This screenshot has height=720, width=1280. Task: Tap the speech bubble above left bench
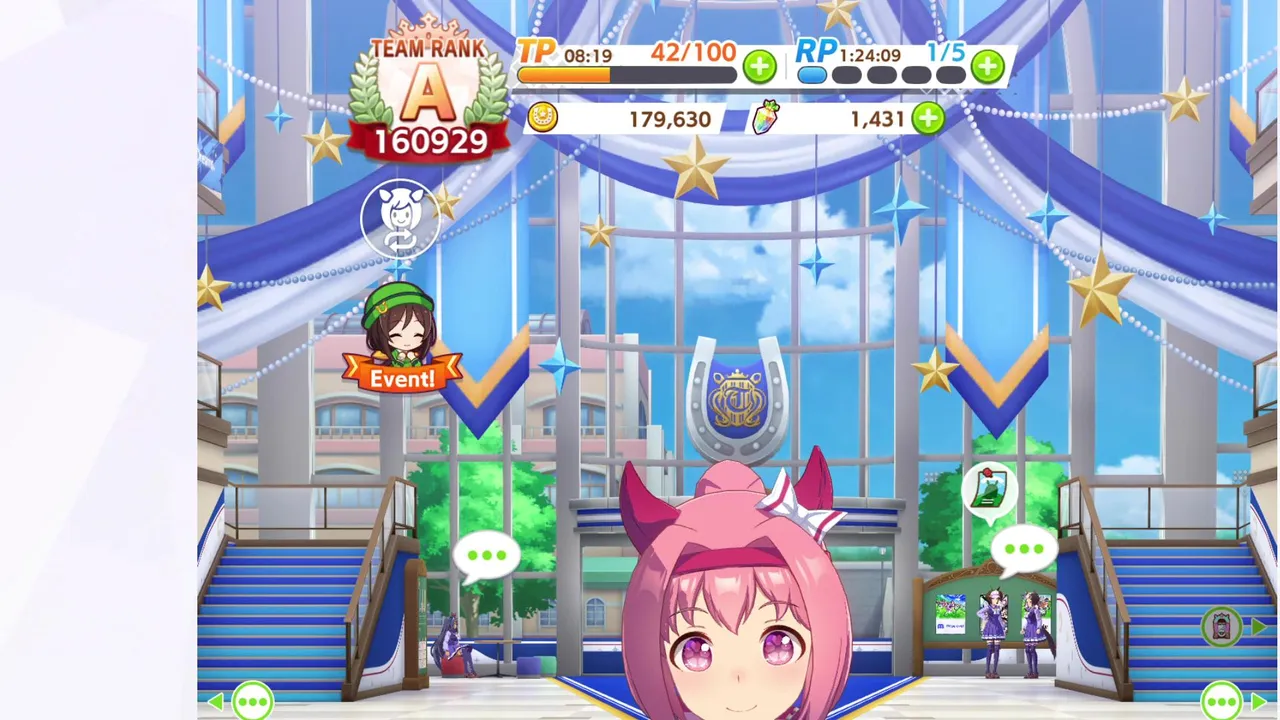[x=487, y=556]
